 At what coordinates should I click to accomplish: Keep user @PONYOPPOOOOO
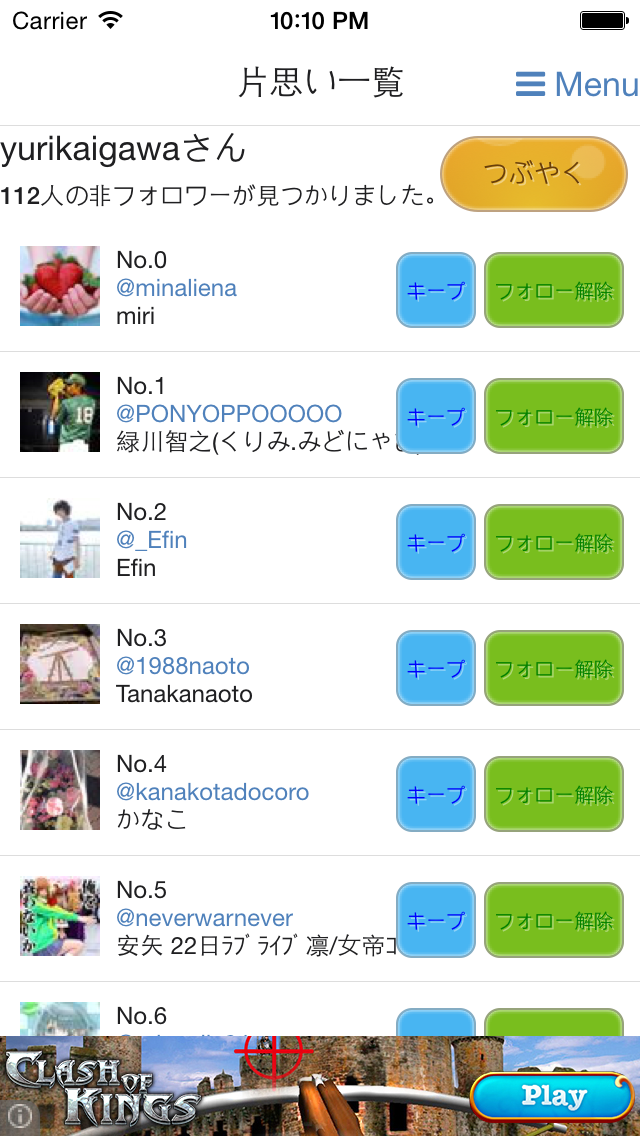pos(436,416)
